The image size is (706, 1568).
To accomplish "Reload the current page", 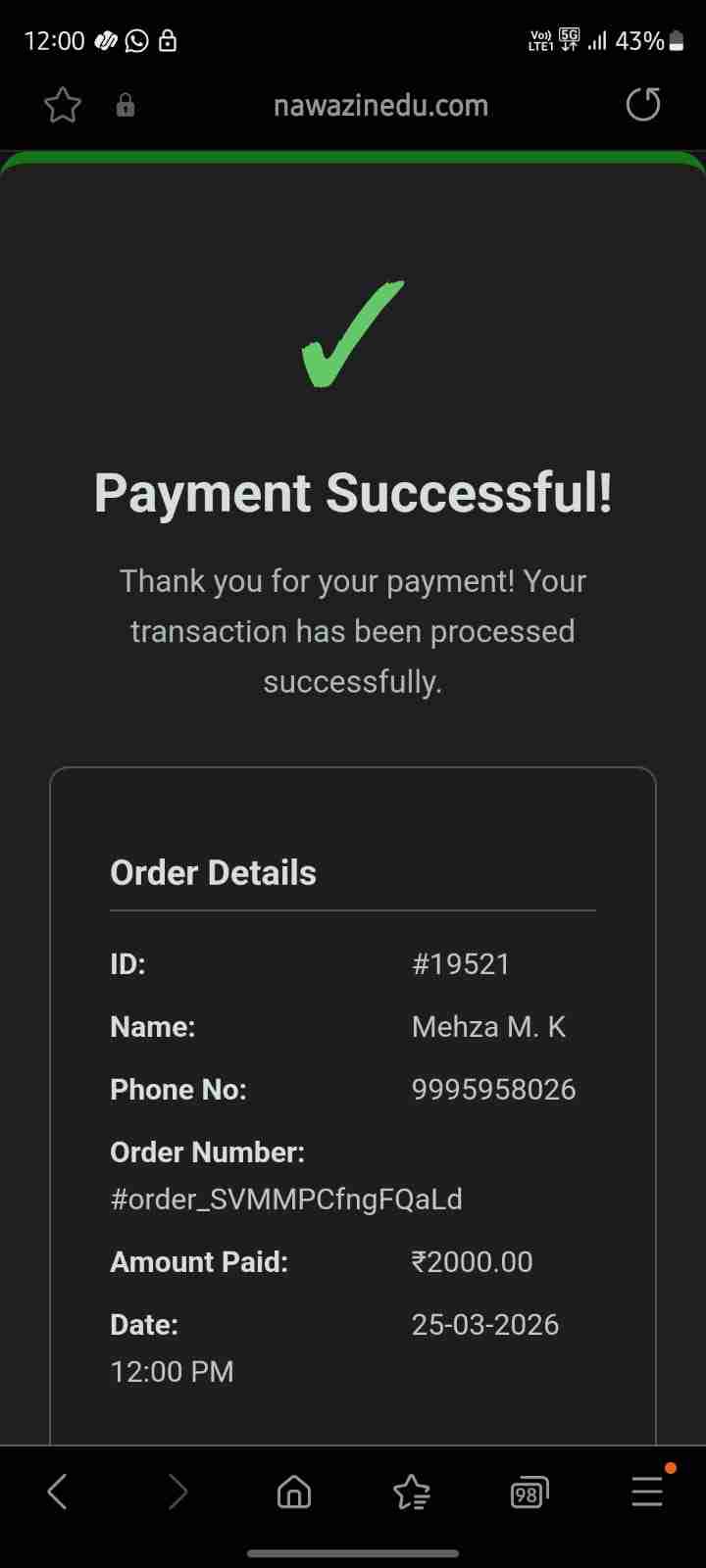I will [x=643, y=105].
